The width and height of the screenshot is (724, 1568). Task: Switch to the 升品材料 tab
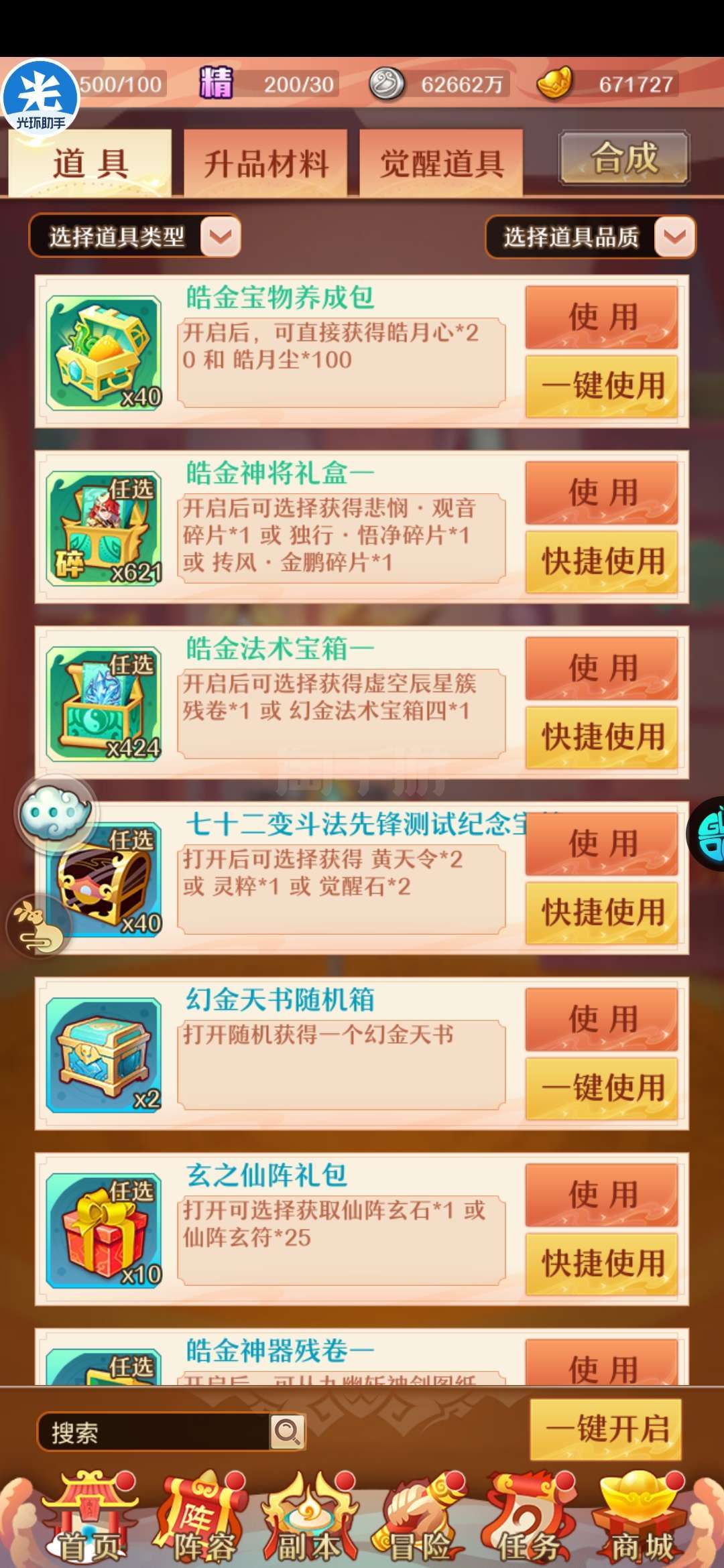click(x=265, y=163)
